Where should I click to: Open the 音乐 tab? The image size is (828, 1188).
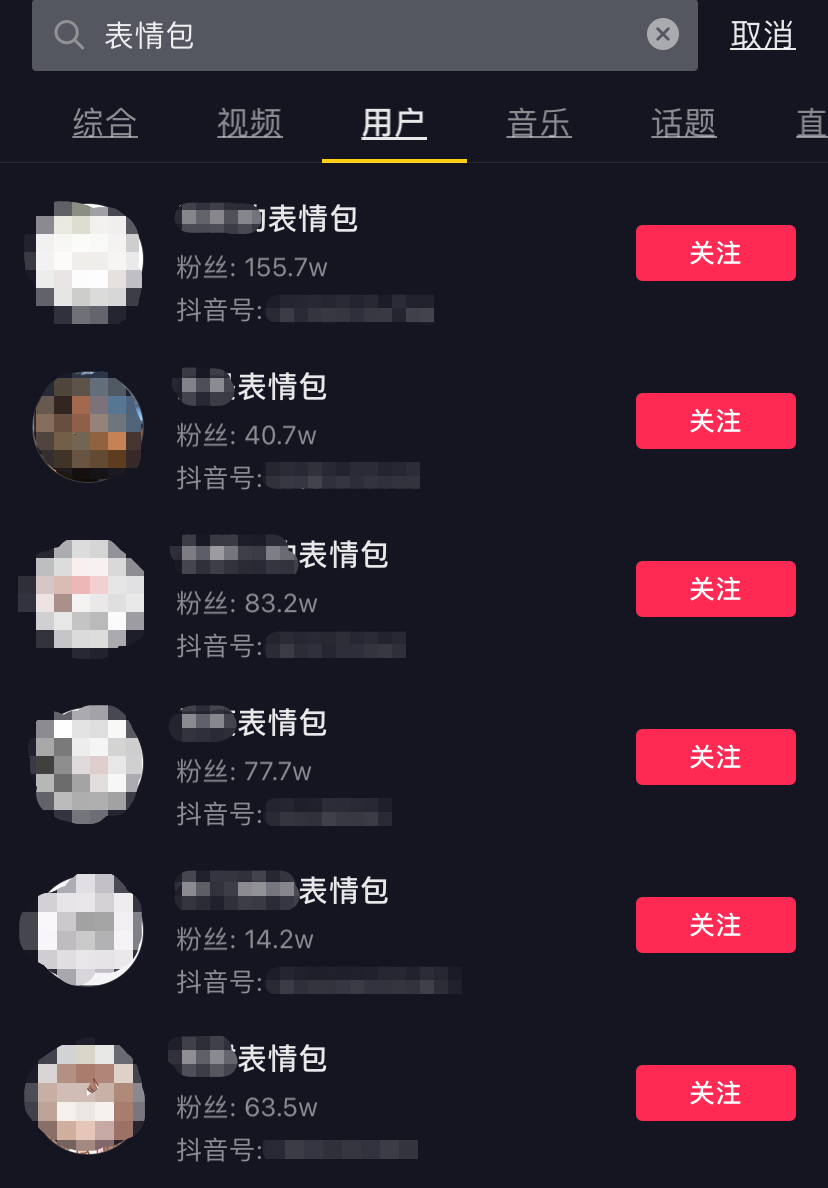click(x=539, y=123)
